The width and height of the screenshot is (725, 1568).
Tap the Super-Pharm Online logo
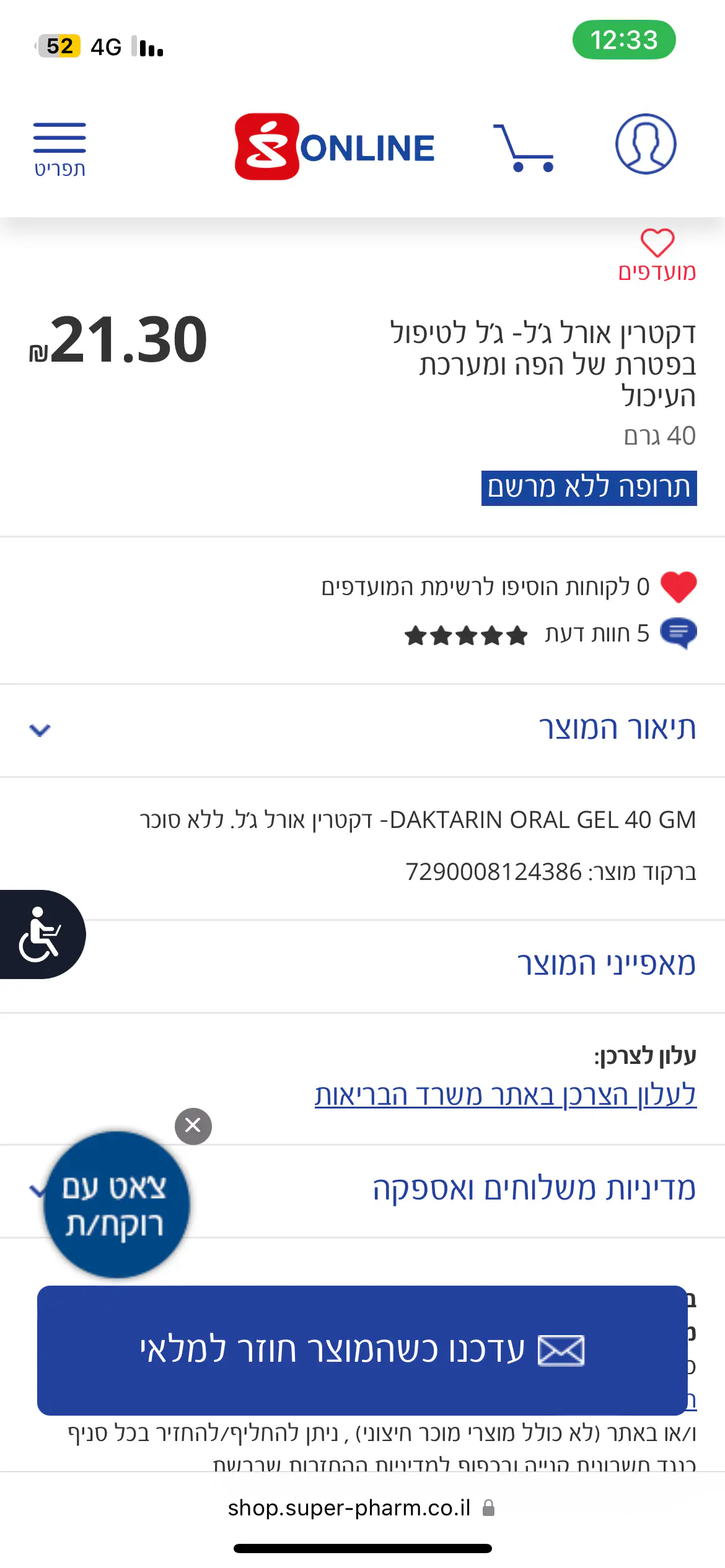(x=335, y=147)
